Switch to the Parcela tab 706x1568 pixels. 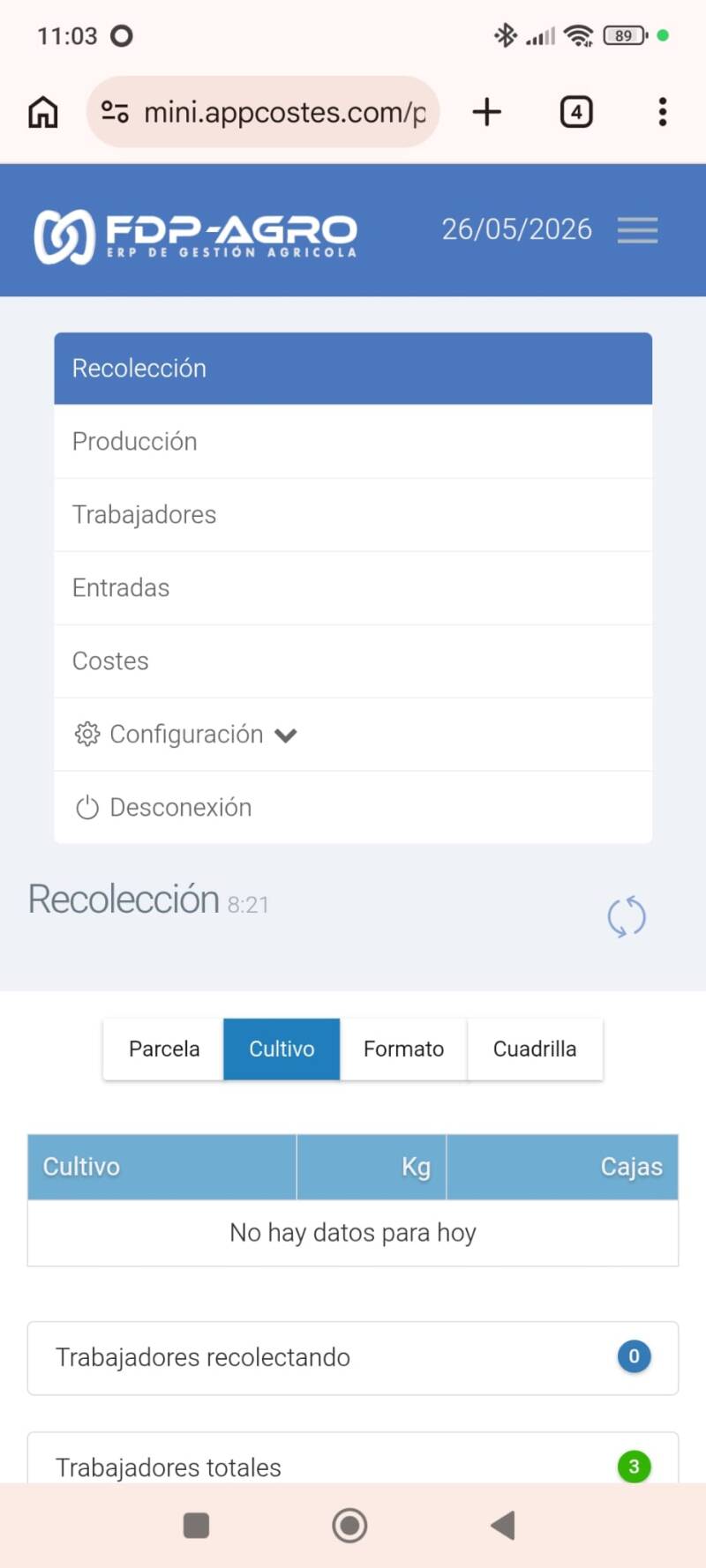click(163, 1049)
